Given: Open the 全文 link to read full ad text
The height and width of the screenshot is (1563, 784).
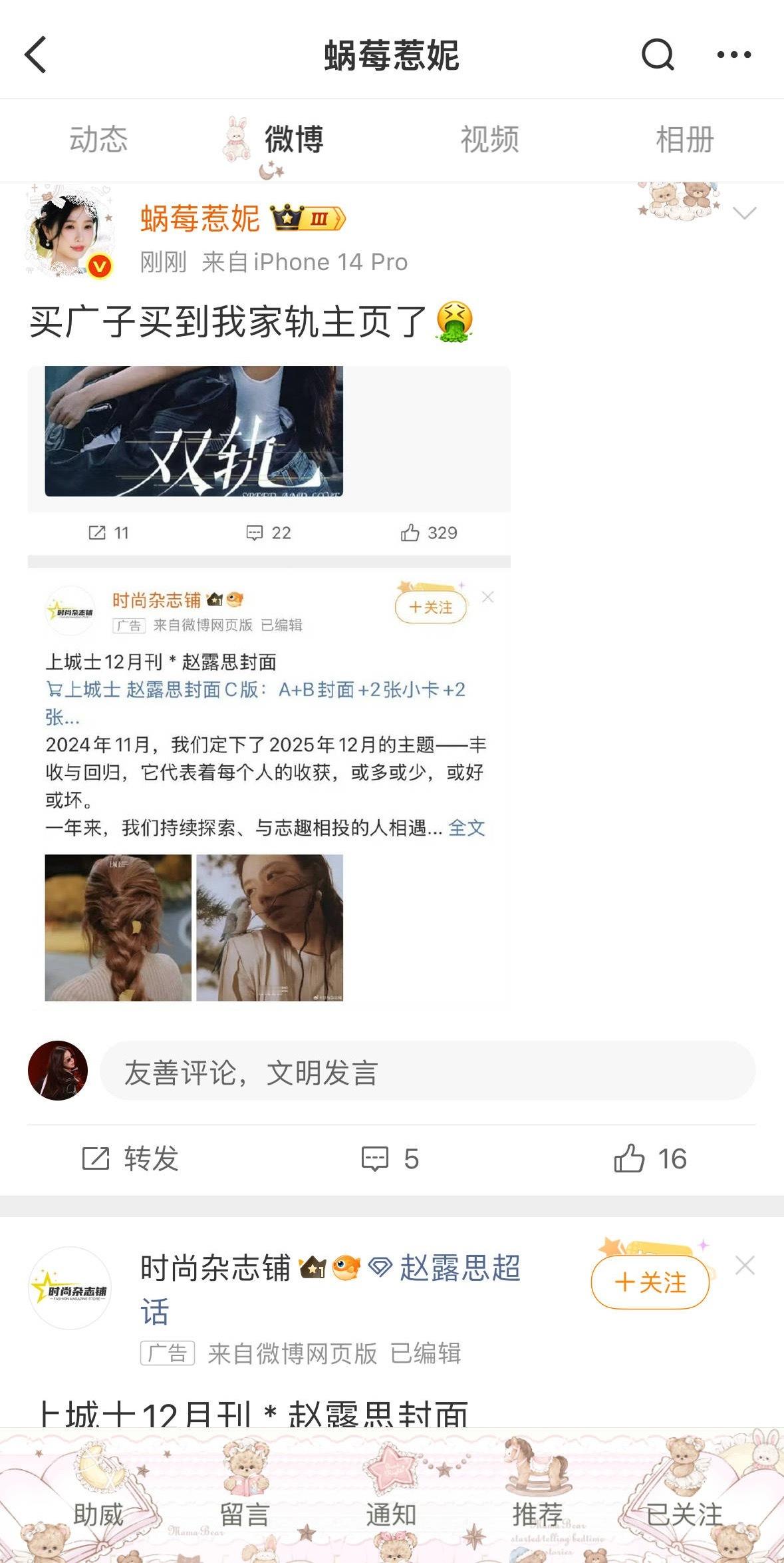Looking at the screenshot, I should point(467,827).
